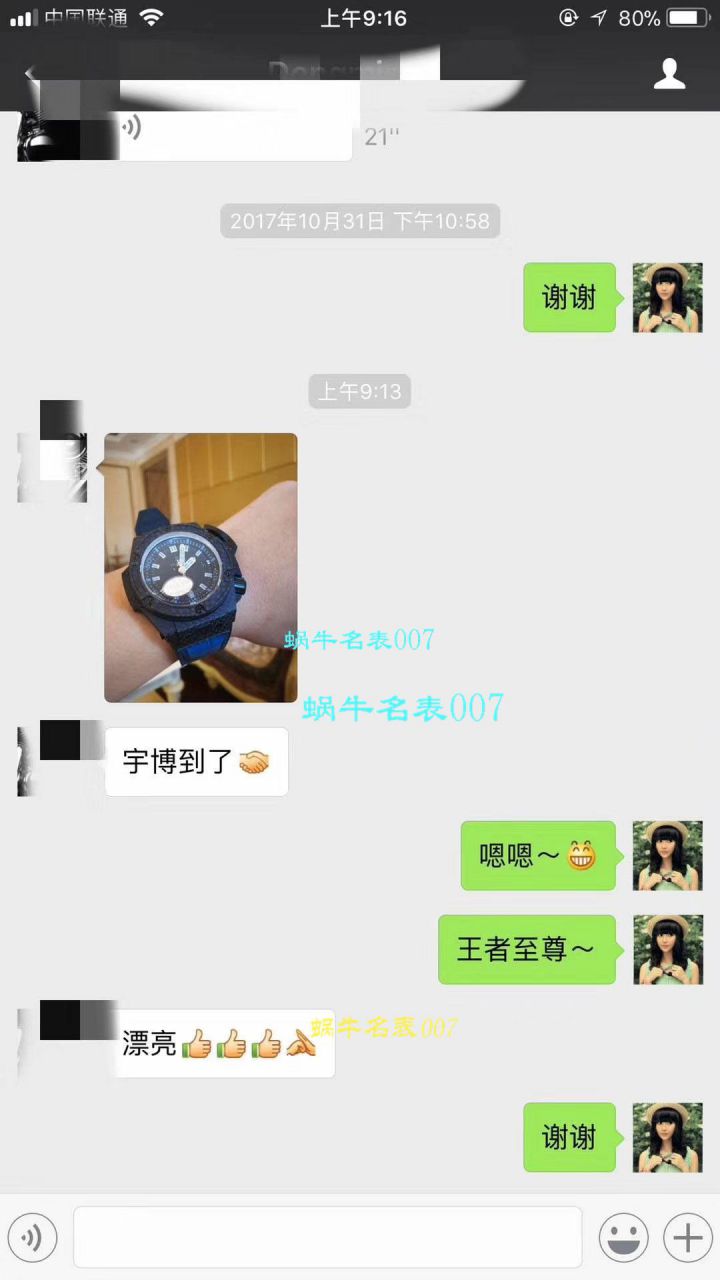Tap the plus icon to open attachments
720x1280 pixels.
pyautogui.click(x=687, y=1237)
